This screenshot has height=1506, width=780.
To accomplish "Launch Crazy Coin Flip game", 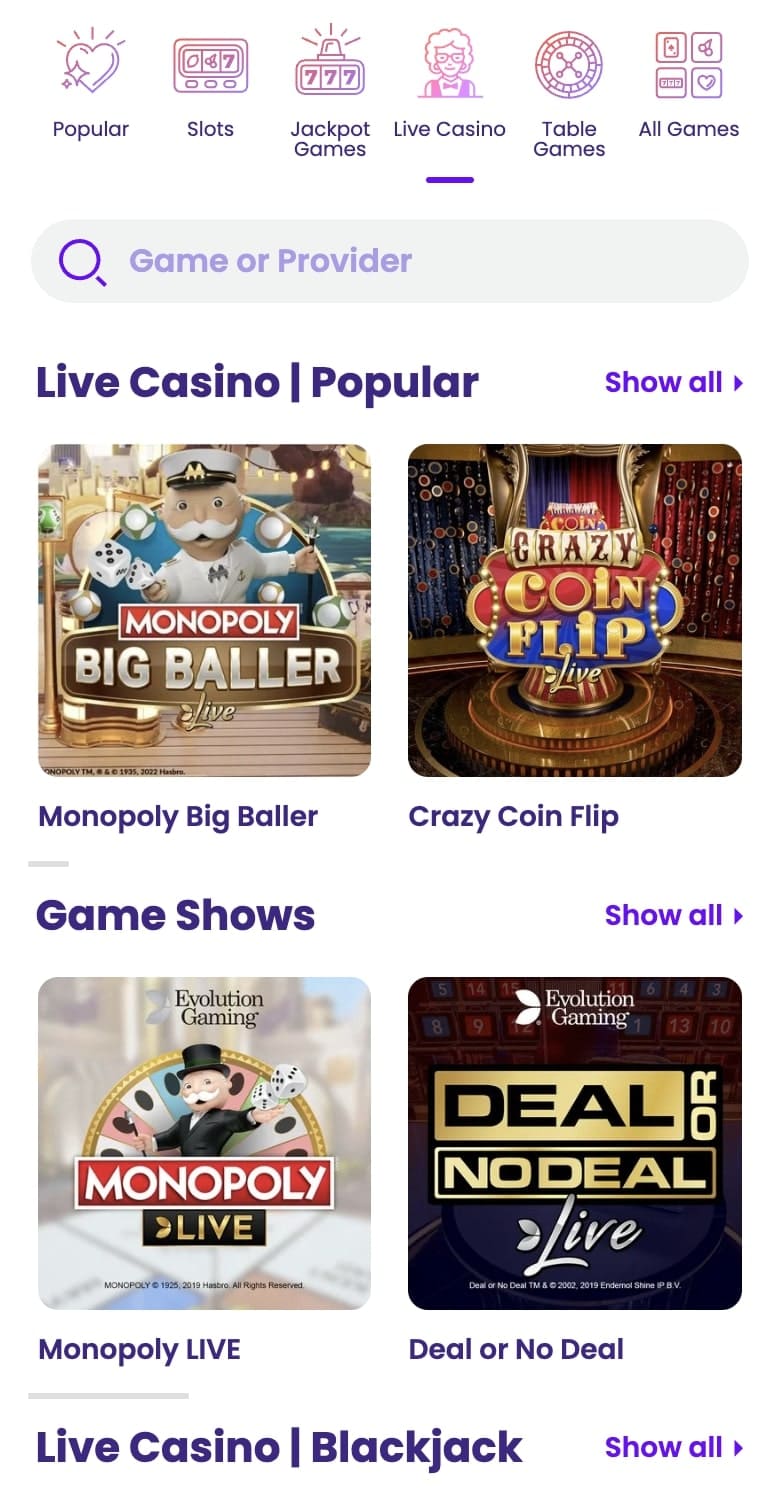I will 575,610.
